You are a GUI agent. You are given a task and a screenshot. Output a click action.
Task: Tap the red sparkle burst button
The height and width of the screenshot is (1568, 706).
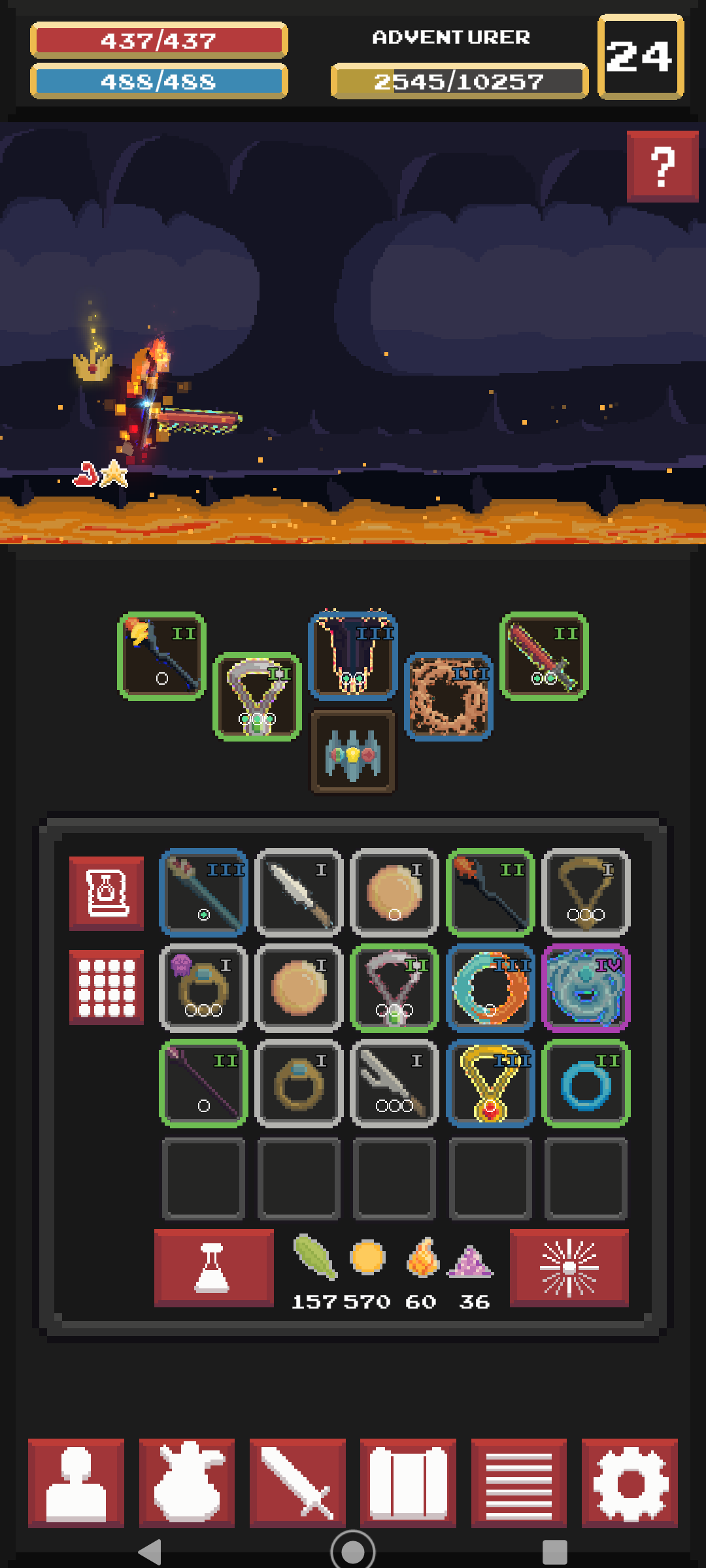(569, 1267)
